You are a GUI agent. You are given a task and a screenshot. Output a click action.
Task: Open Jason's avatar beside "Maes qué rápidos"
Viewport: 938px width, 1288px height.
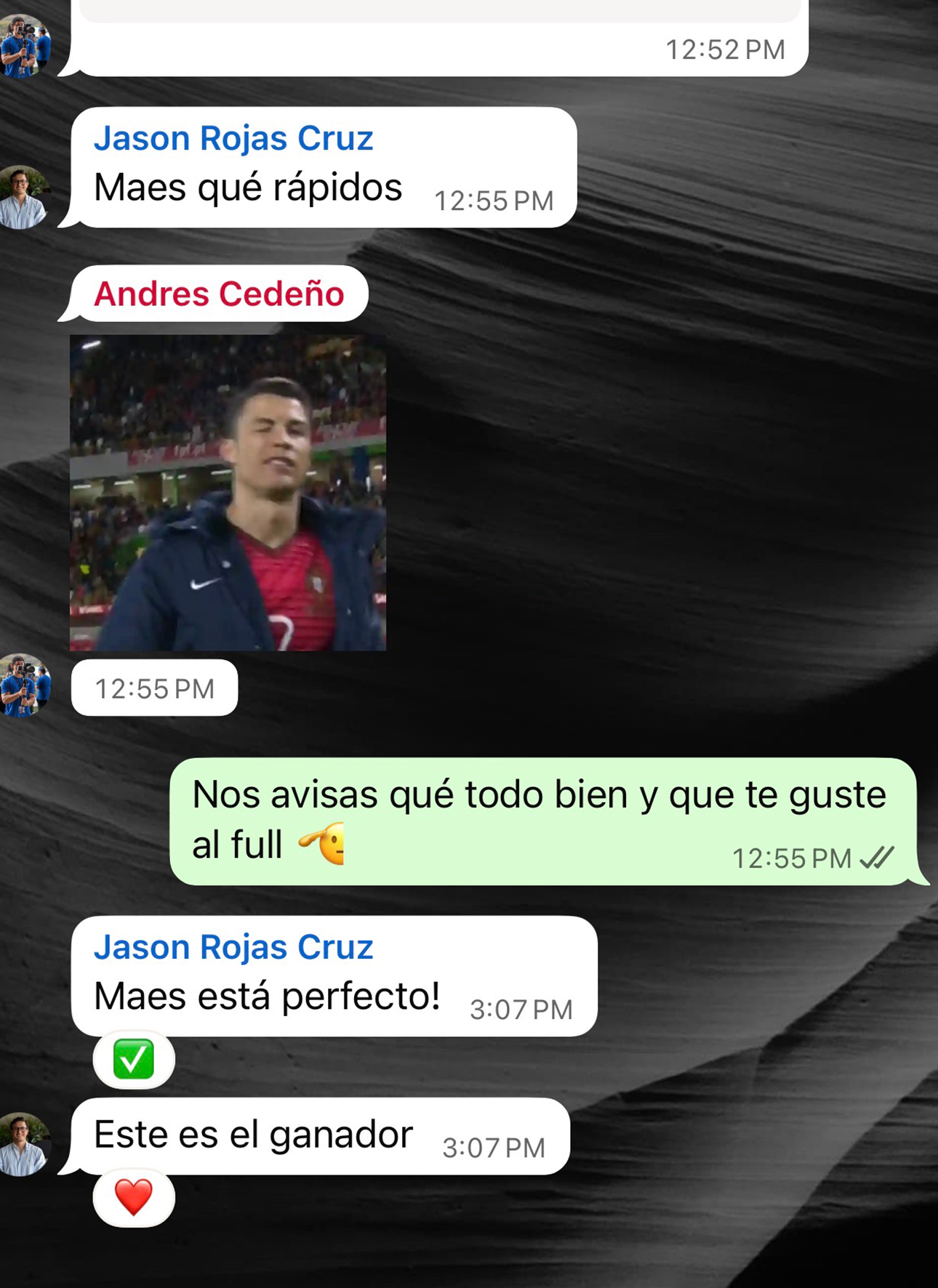tap(24, 197)
